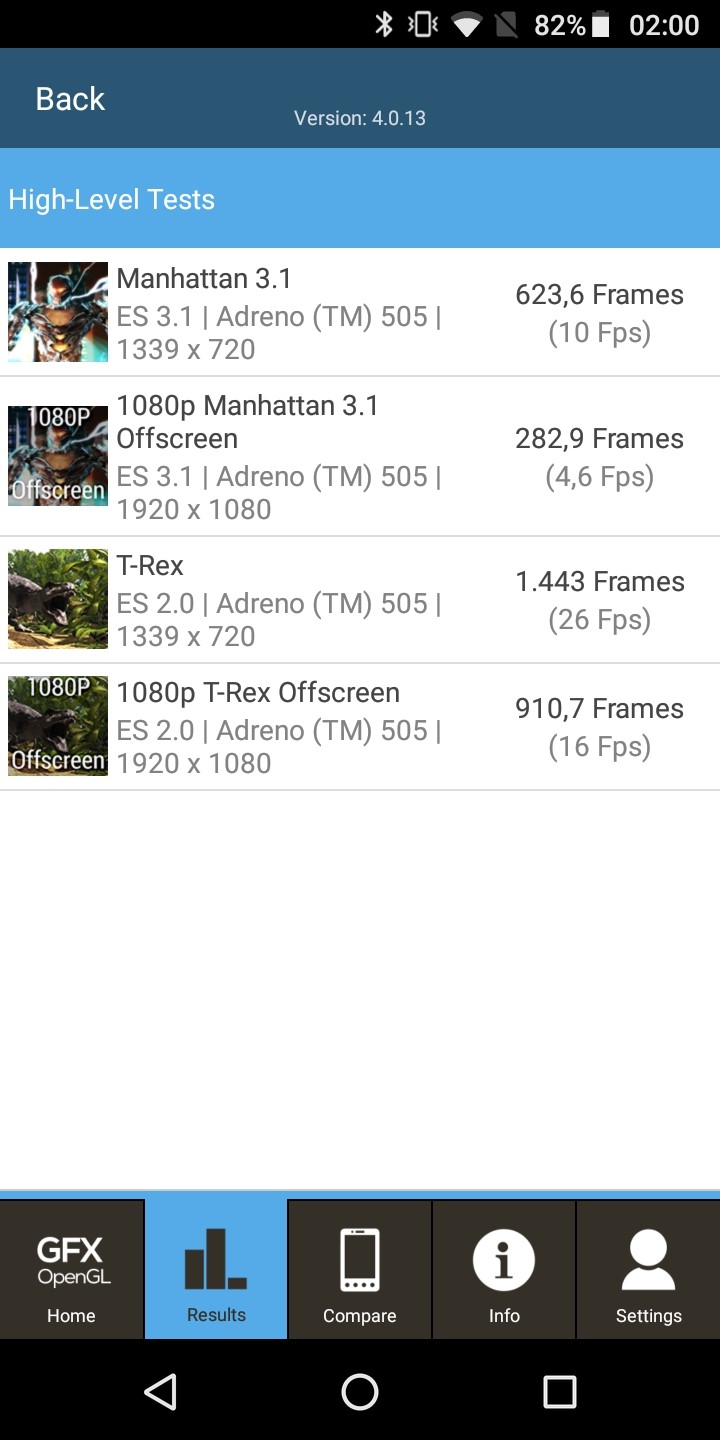Go to the phone's home screen

[x=360, y=1391]
